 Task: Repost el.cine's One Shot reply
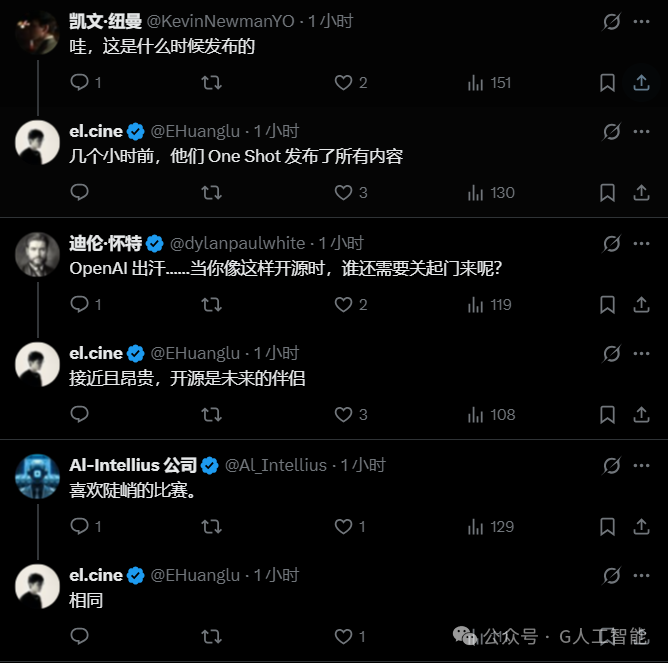tap(212, 193)
